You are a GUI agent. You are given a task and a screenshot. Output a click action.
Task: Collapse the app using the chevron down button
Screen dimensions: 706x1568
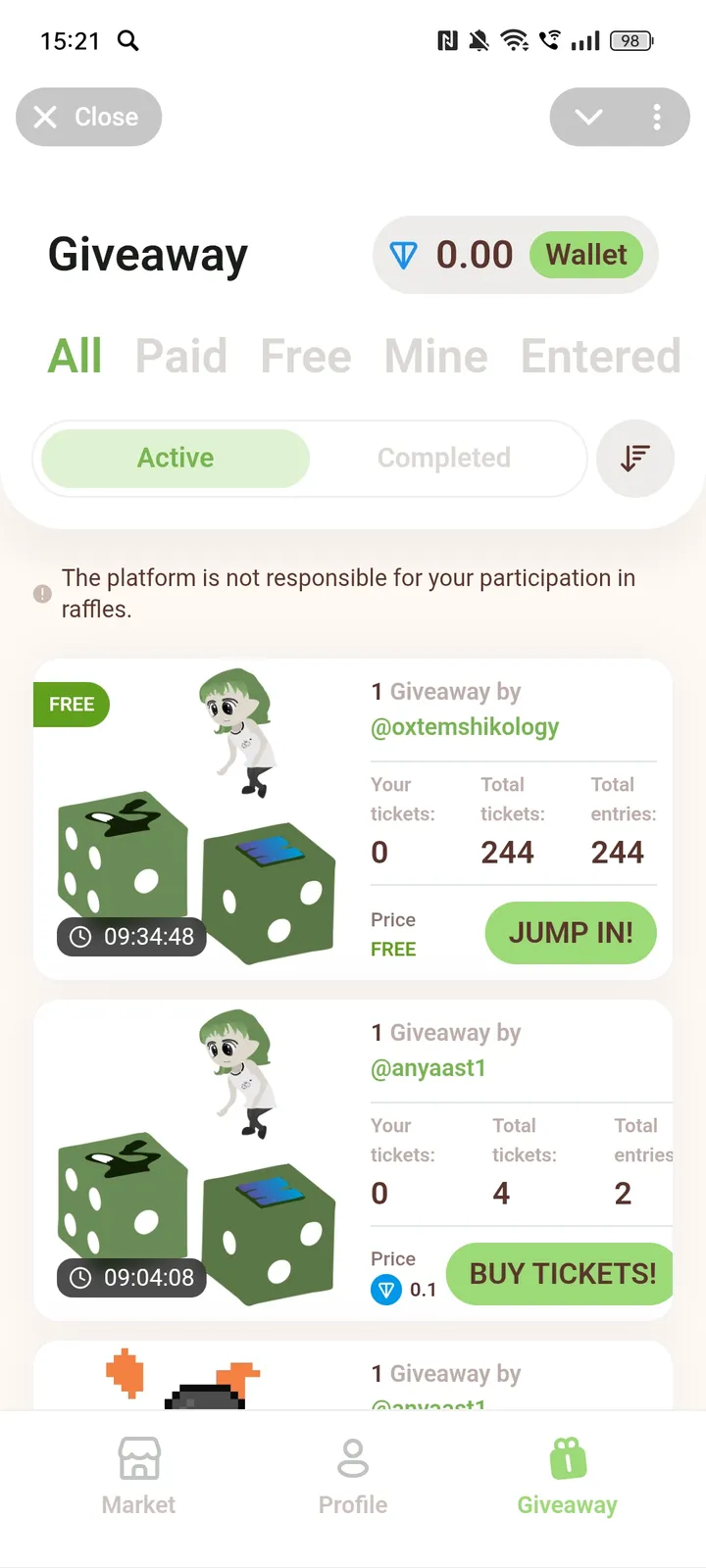(x=588, y=117)
